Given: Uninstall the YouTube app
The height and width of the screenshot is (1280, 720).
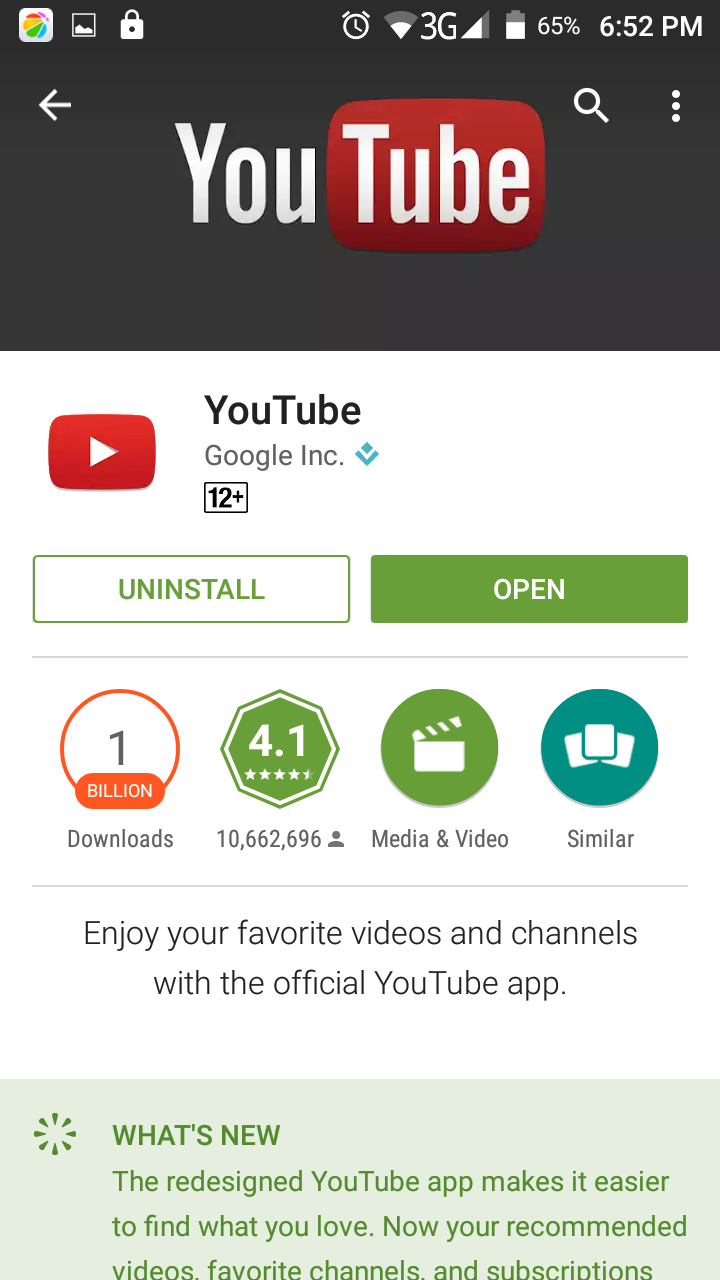Looking at the screenshot, I should pos(191,589).
